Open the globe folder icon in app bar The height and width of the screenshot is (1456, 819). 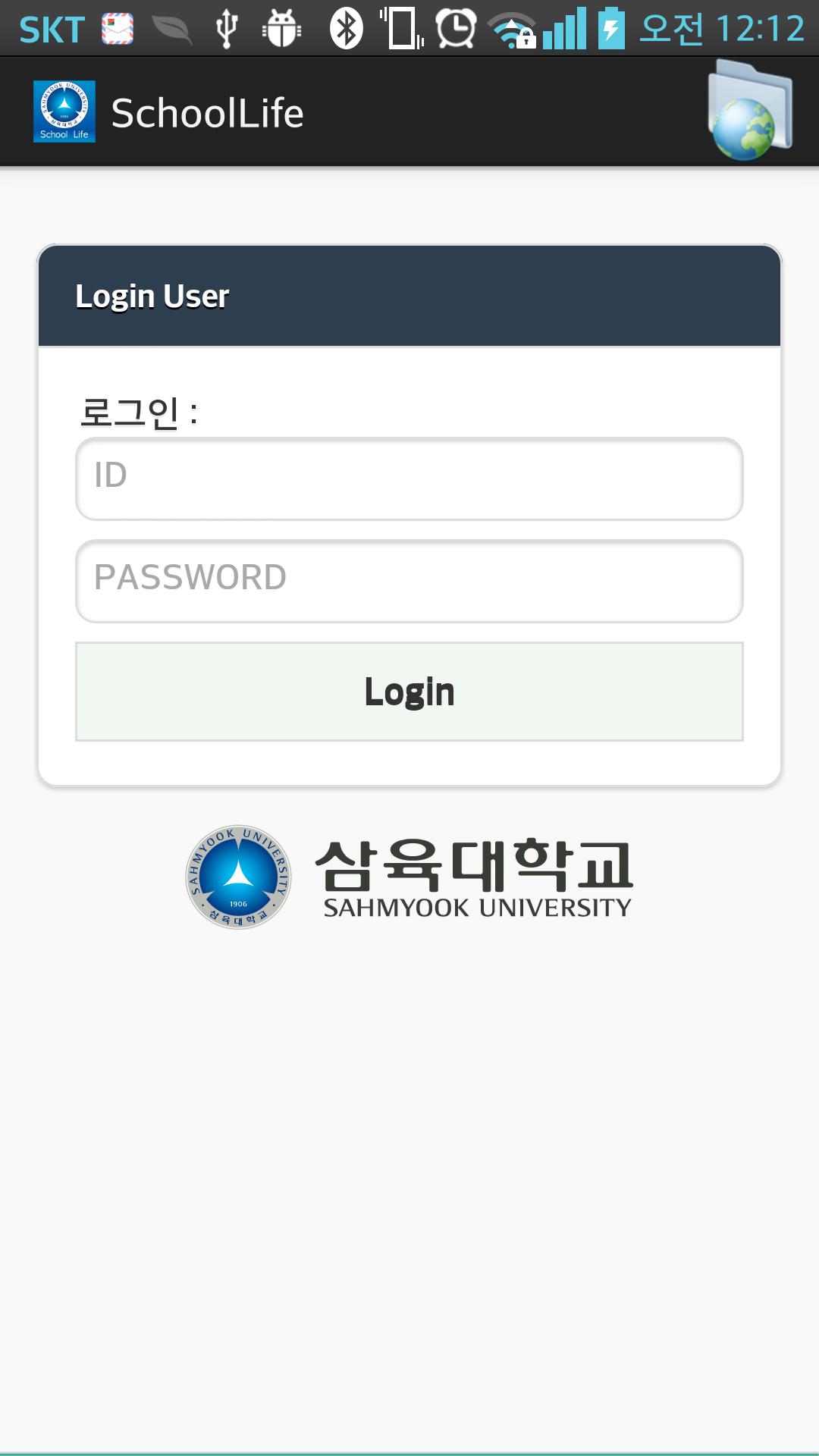click(749, 112)
